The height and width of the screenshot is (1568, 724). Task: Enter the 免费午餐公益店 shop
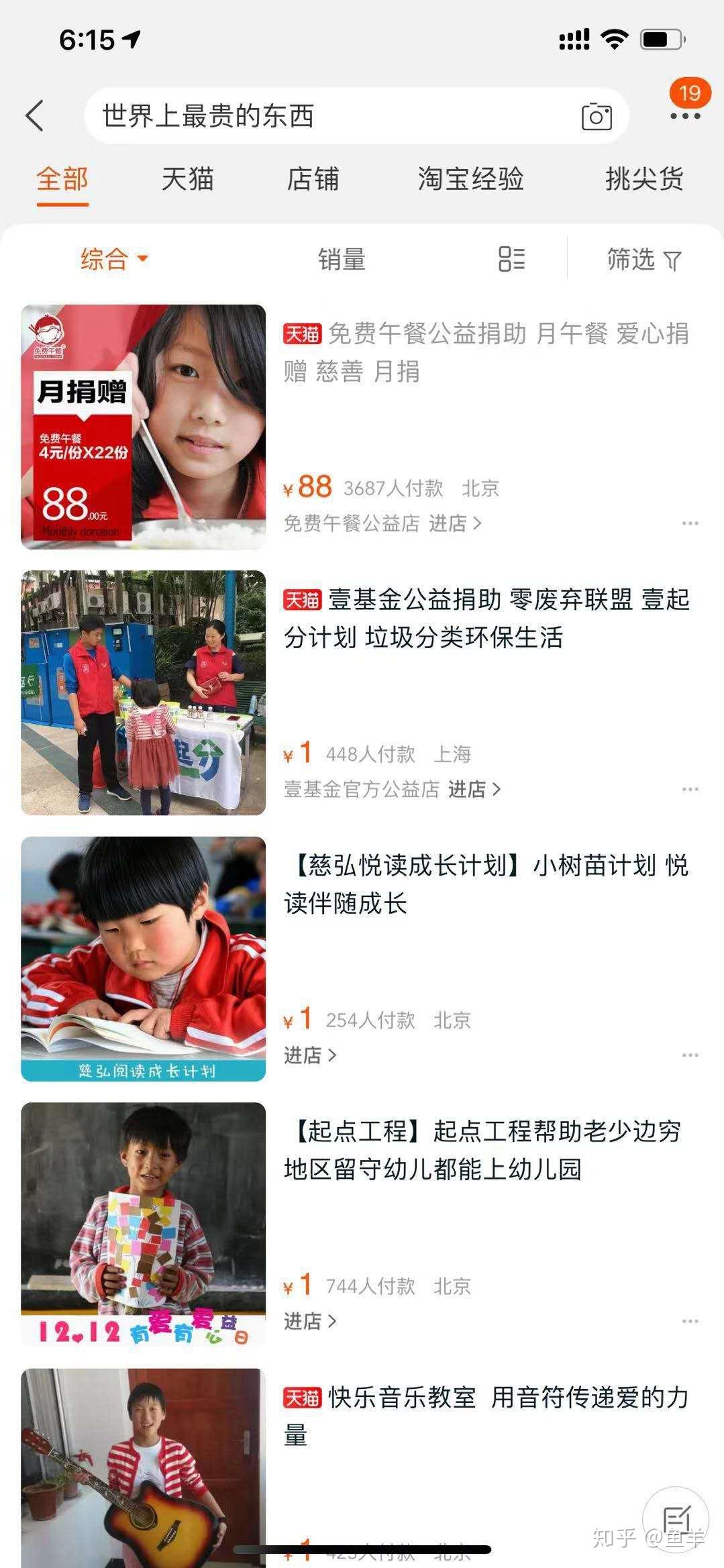382,523
